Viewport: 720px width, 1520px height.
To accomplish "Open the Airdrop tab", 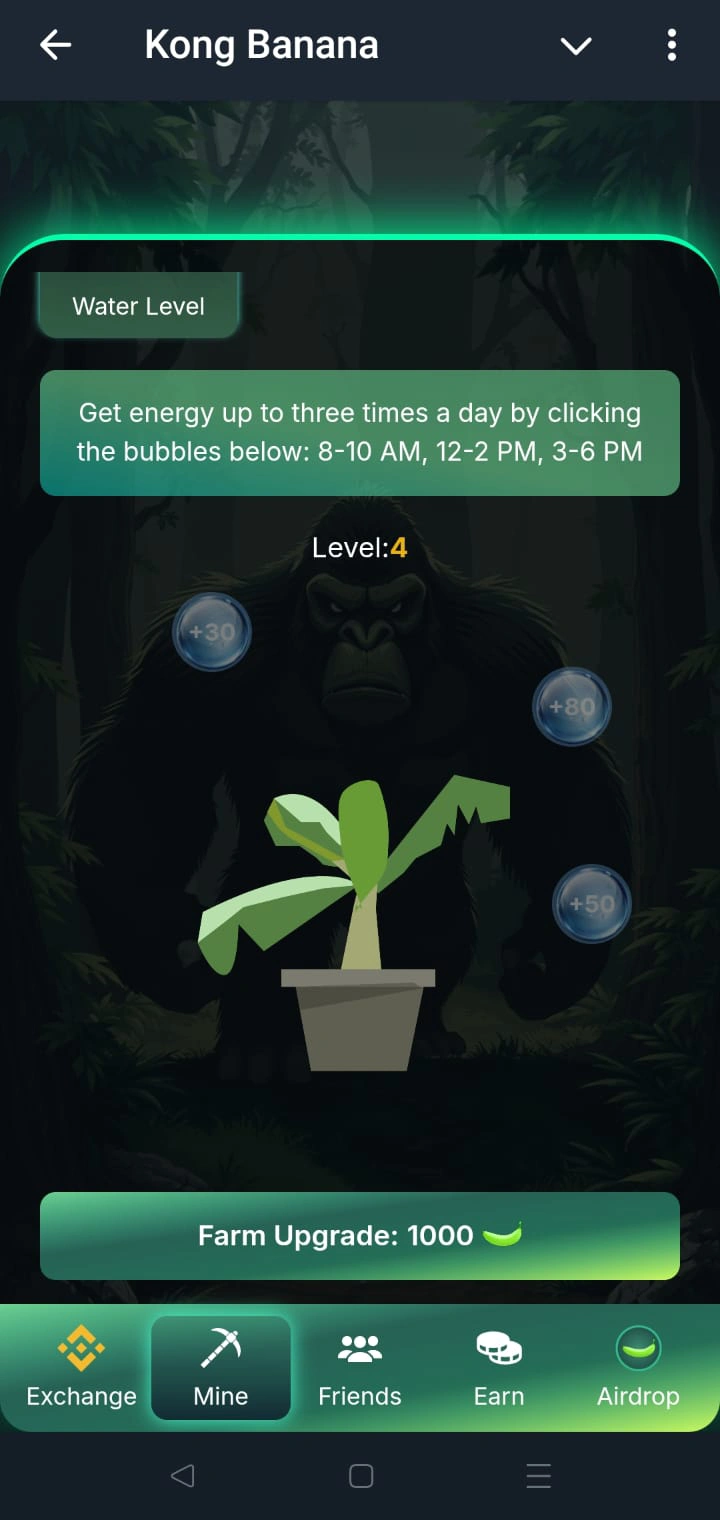I will coord(638,1367).
